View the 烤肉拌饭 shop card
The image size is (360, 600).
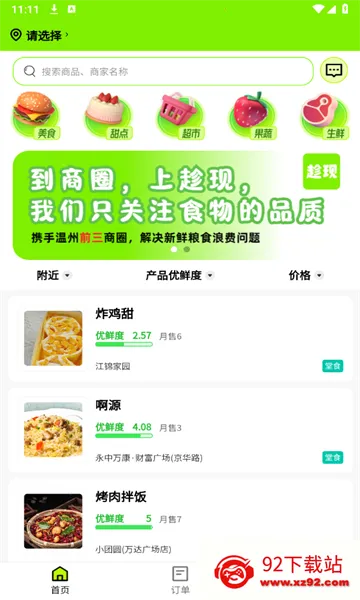click(x=180, y=520)
